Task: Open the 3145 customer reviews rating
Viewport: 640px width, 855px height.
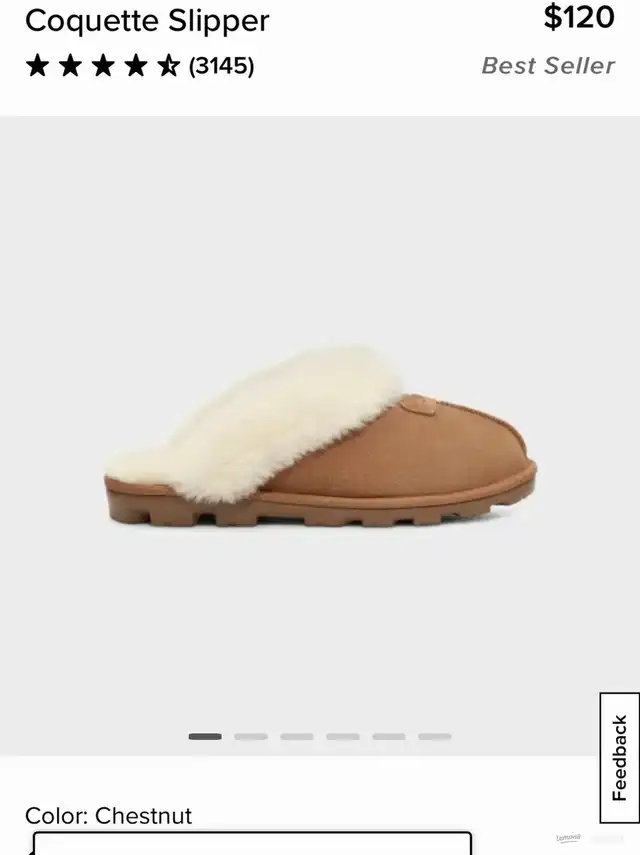Action: point(140,66)
